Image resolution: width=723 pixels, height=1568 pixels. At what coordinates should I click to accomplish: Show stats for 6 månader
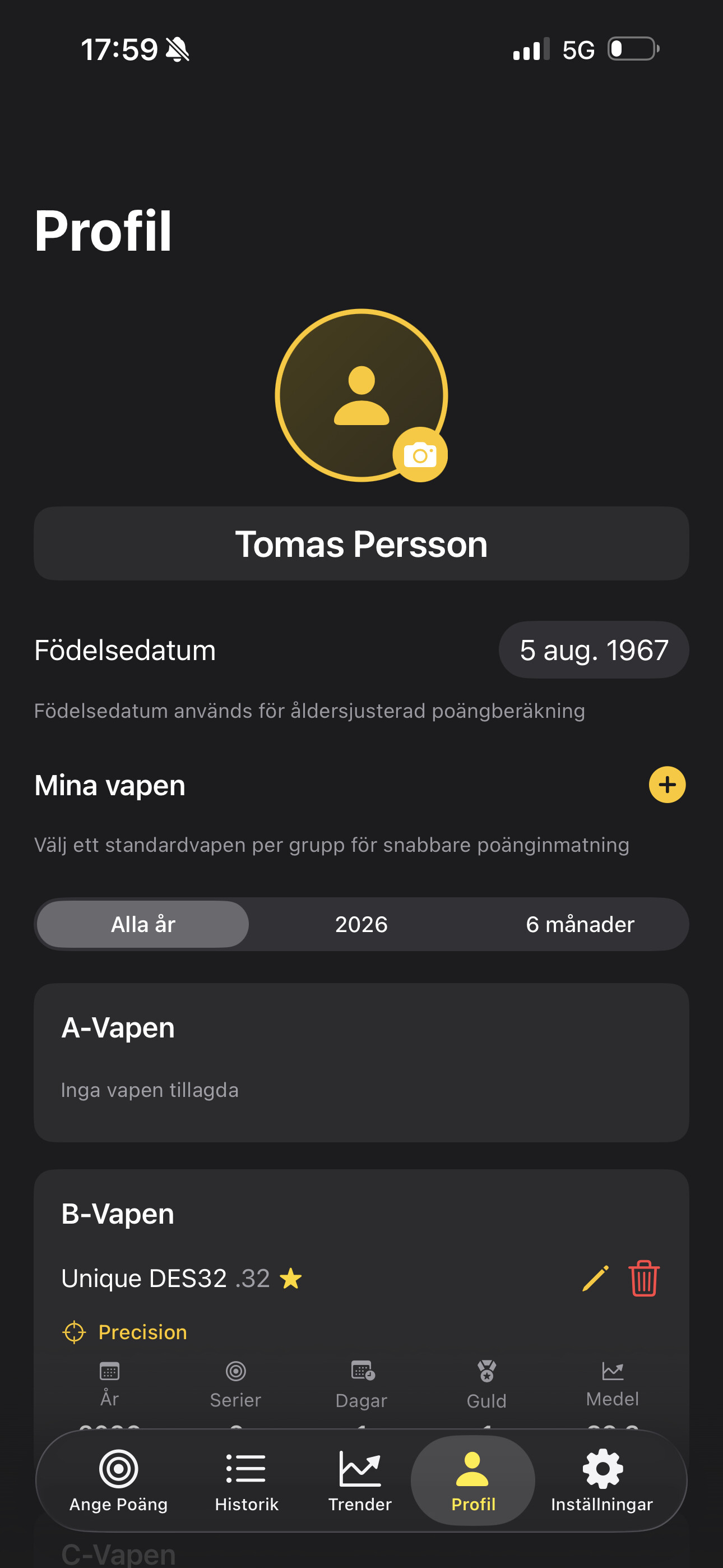tap(580, 924)
